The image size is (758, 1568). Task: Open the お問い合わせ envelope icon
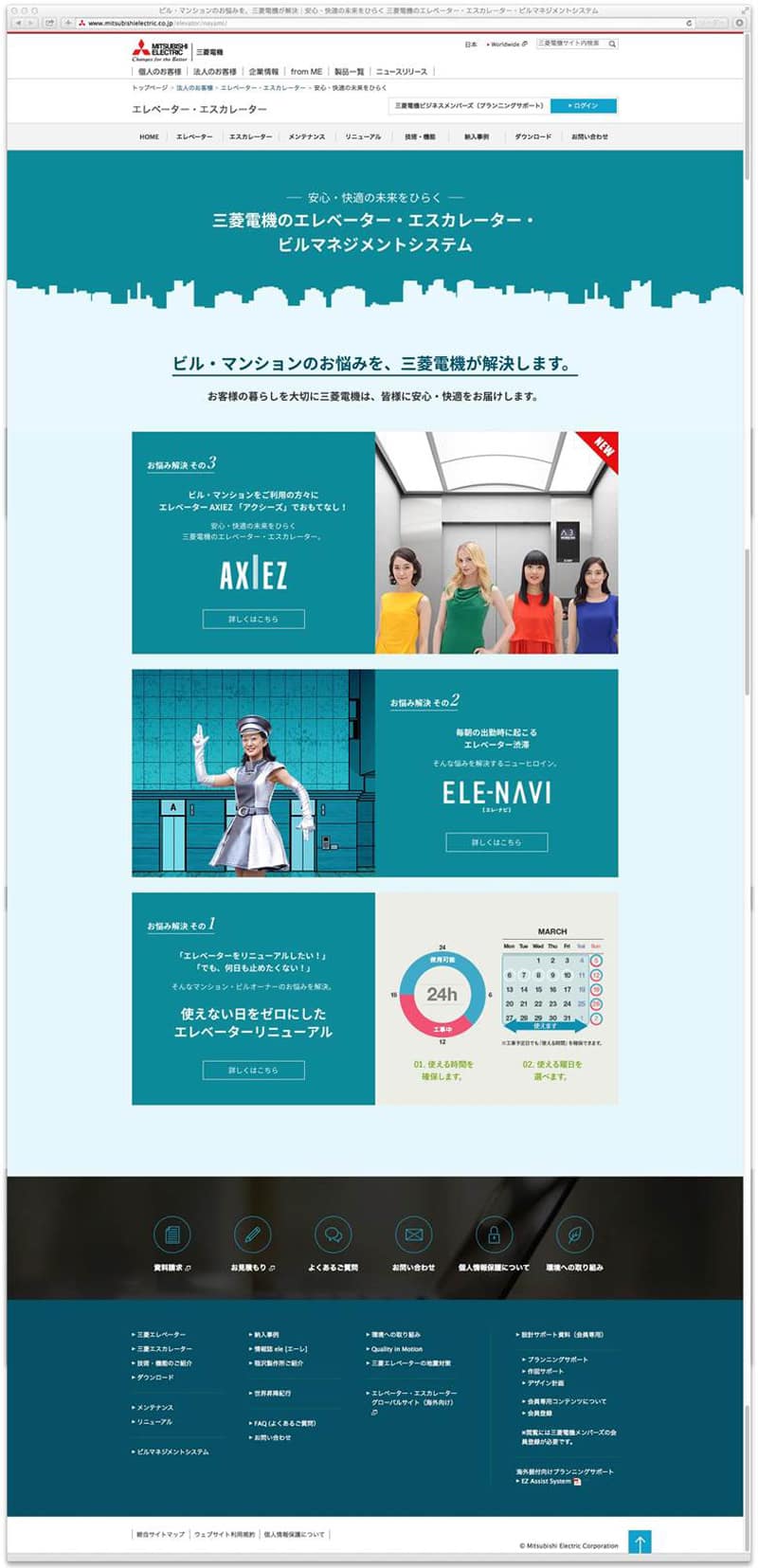tap(413, 1235)
